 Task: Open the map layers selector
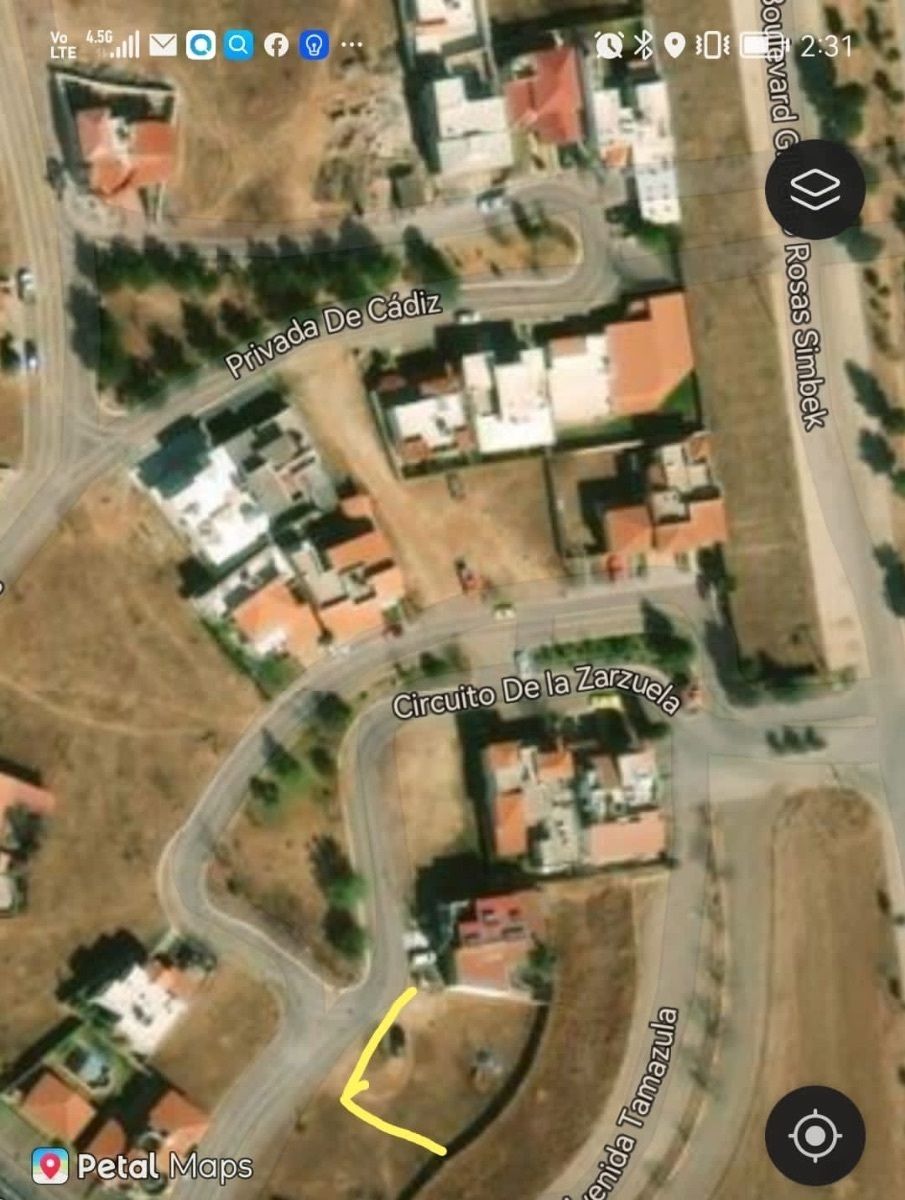[815, 188]
